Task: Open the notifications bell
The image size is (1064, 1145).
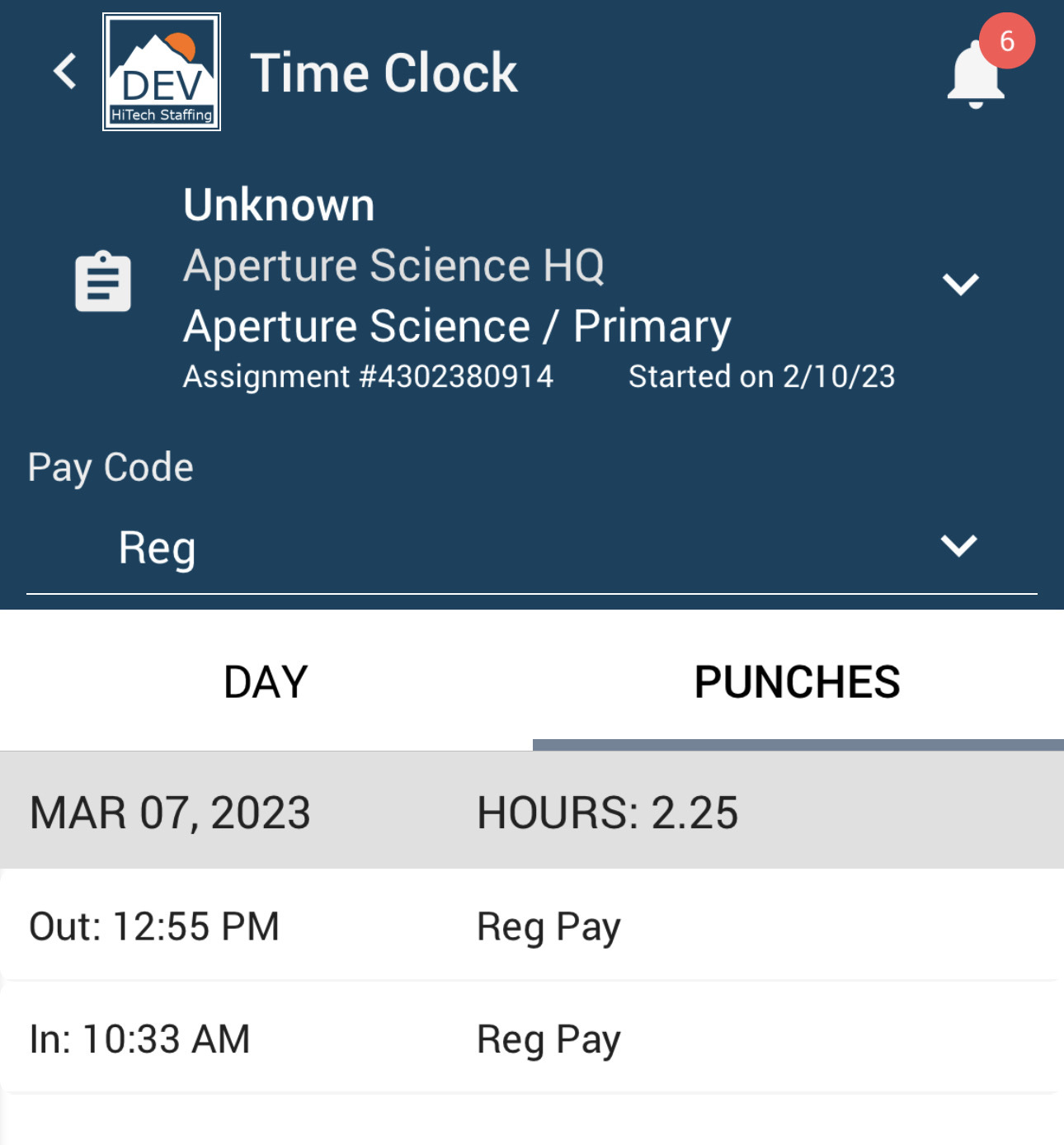Action: [x=976, y=76]
